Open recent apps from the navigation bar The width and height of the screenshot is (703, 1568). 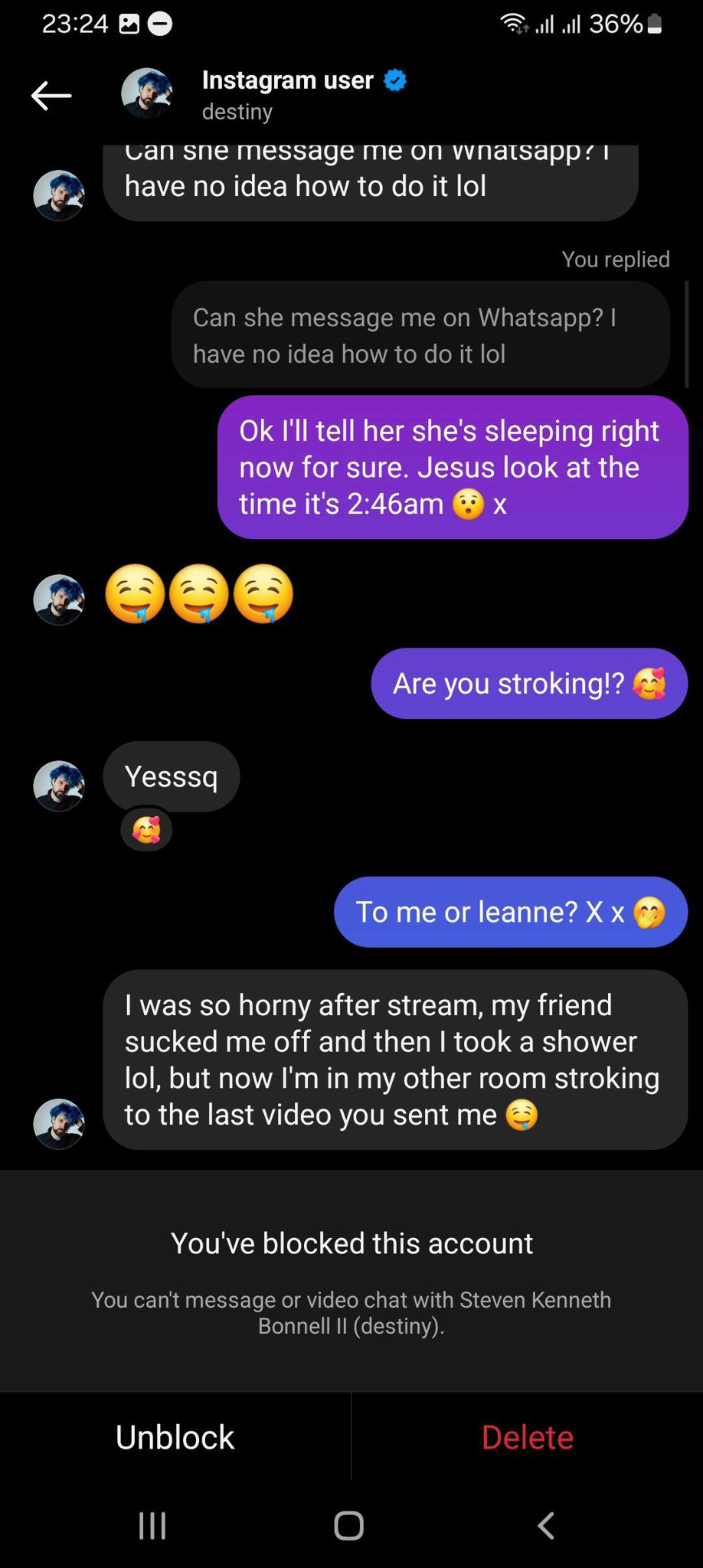click(x=152, y=1525)
